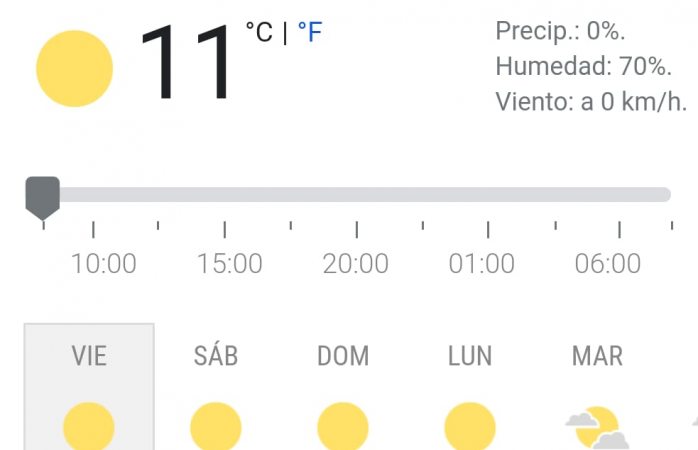Jump to 15:00 on the hourly timeline

229,263
